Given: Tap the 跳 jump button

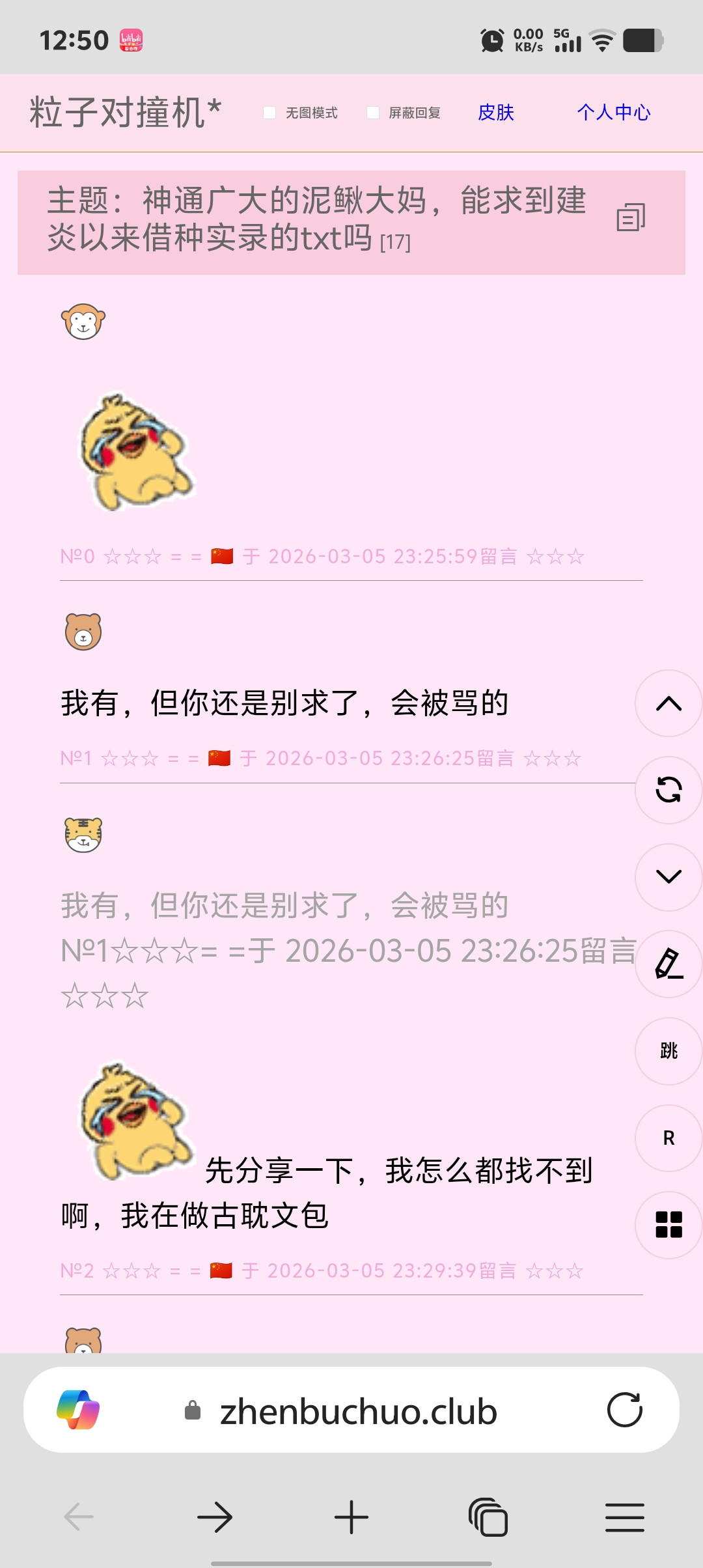Looking at the screenshot, I should [x=669, y=1050].
